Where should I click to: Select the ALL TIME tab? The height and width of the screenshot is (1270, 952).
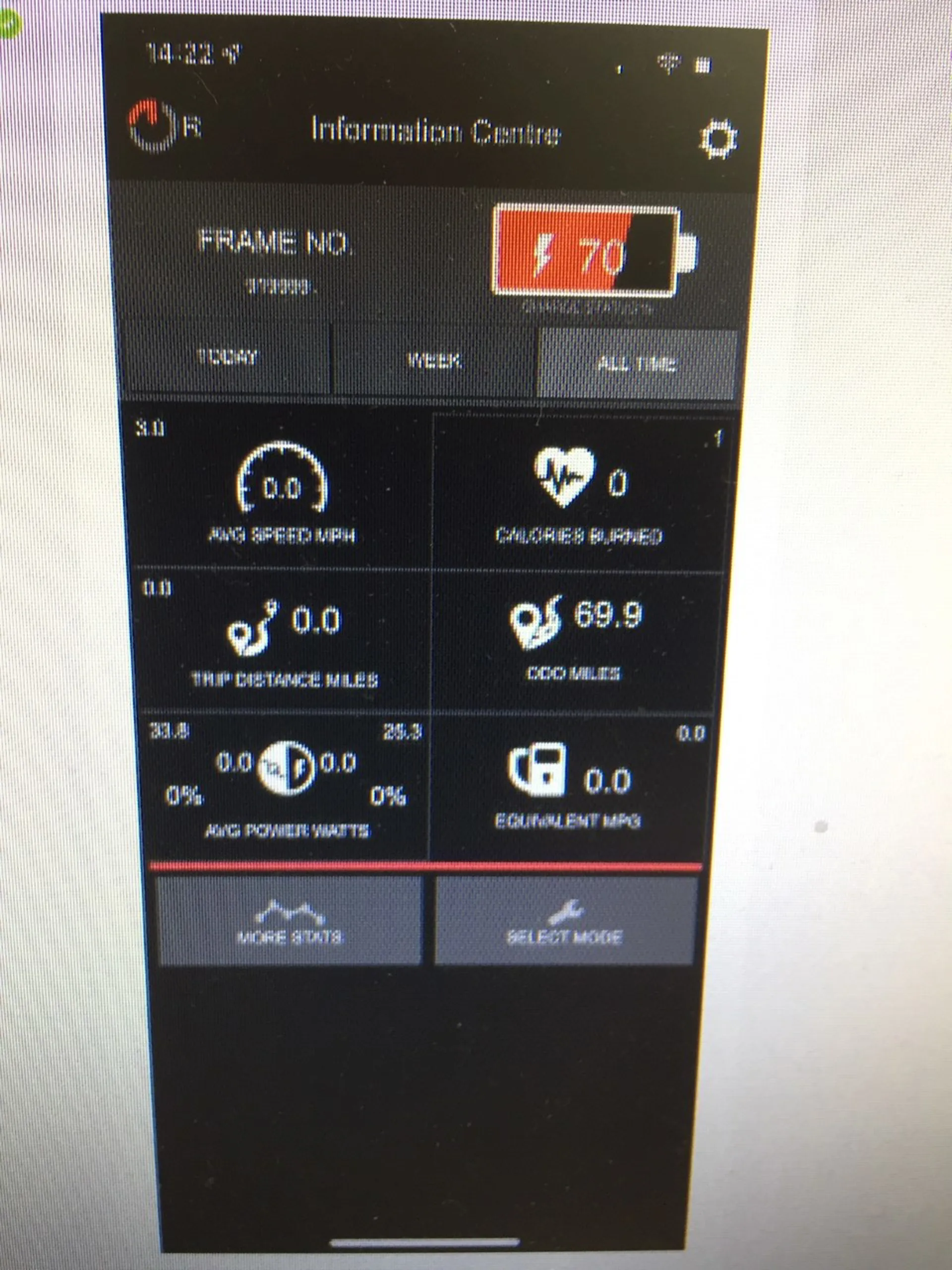click(x=637, y=364)
